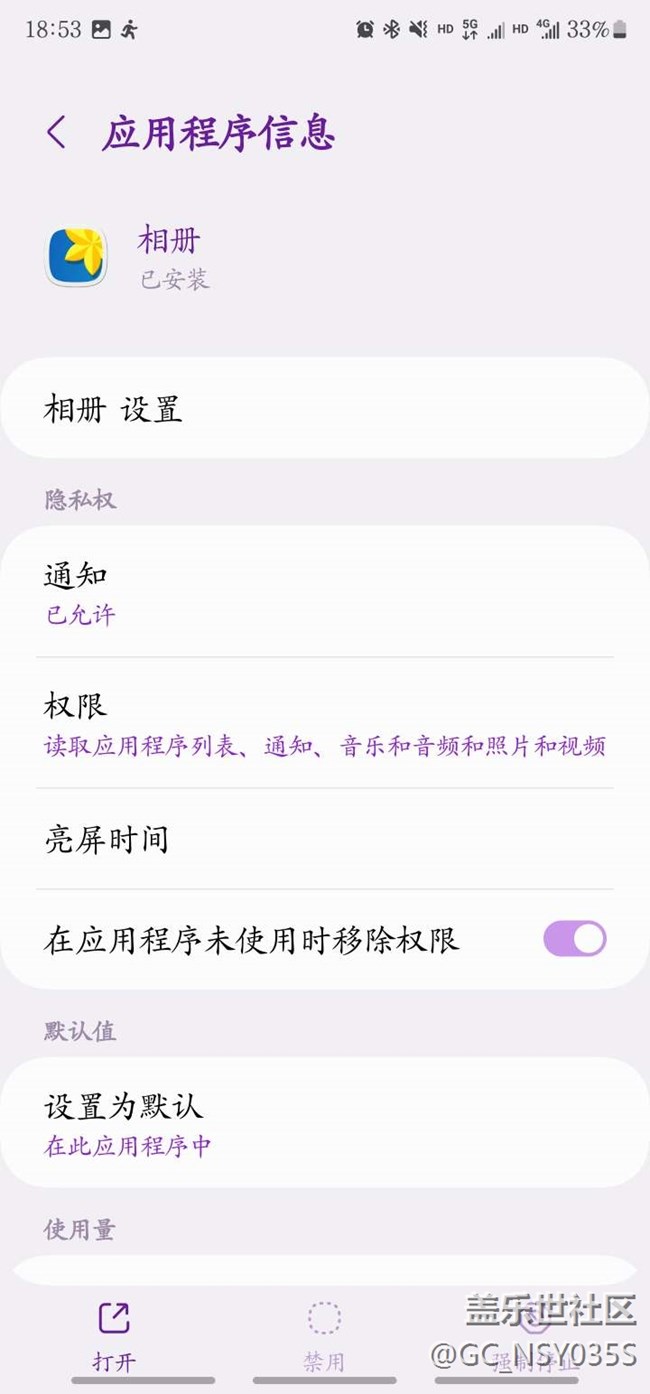View 权限 for the gallery app

[324, 723]
